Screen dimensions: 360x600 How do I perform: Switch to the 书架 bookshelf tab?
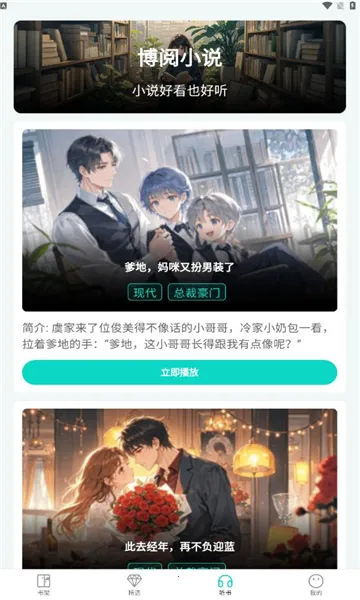[x=43, y=584]
